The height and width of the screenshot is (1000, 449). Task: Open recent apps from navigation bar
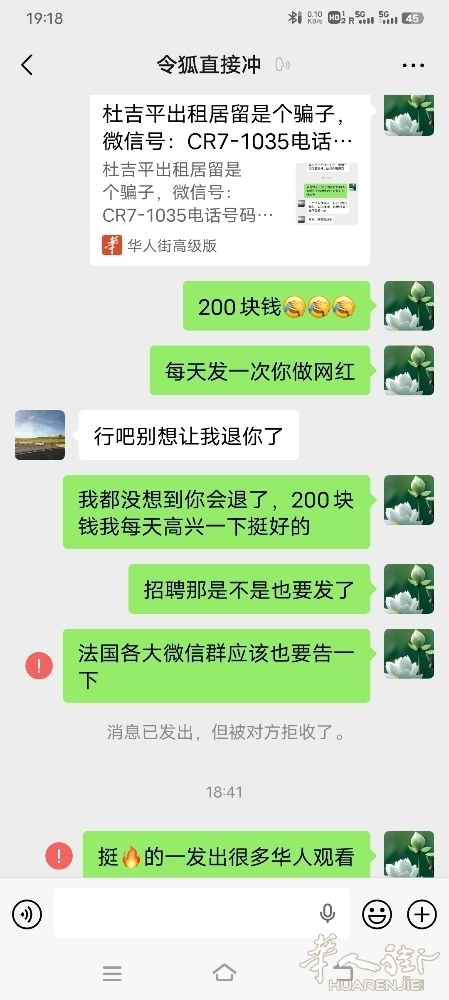[112, 973]
